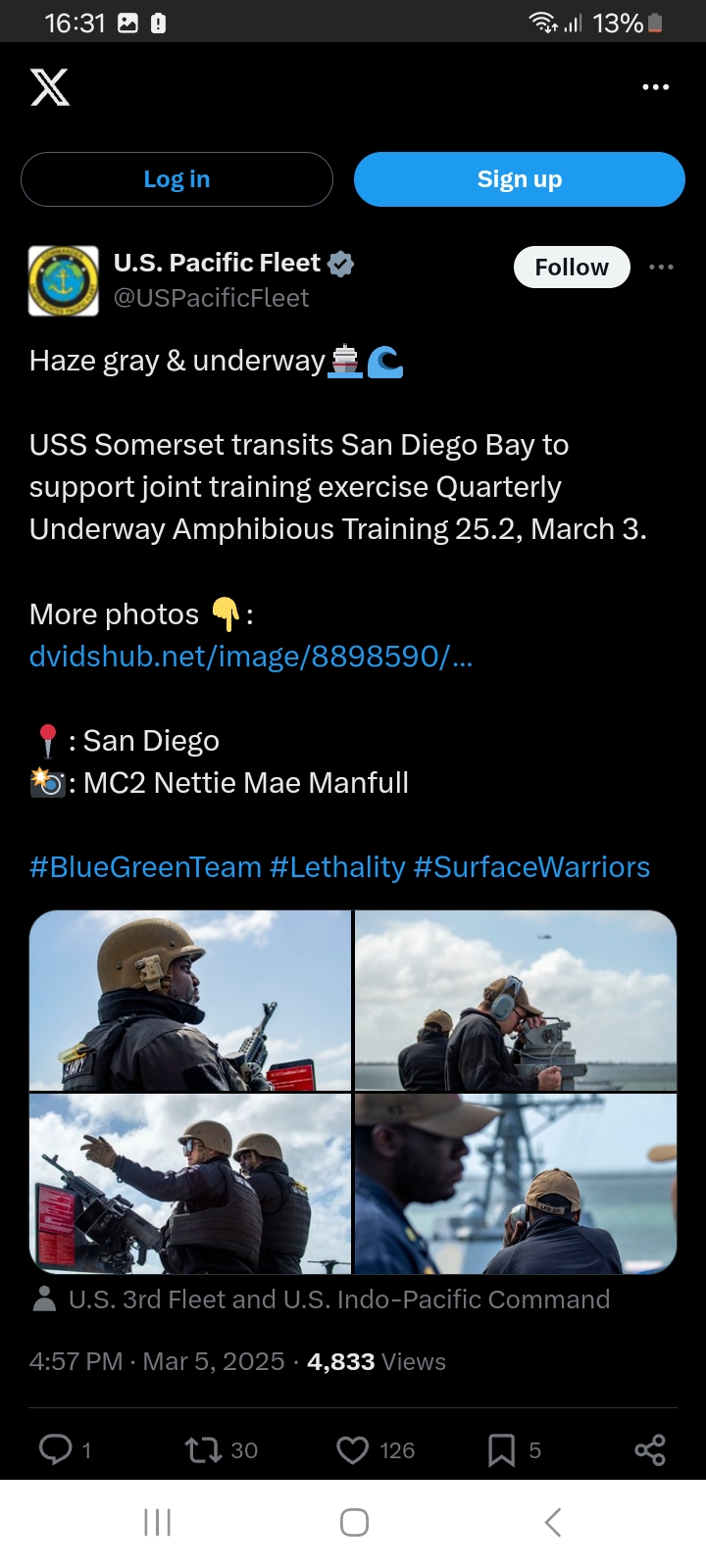View photo of sailors near warship mast
The height and width of the screenshot is (1568, 706).
click(516, 1184)
